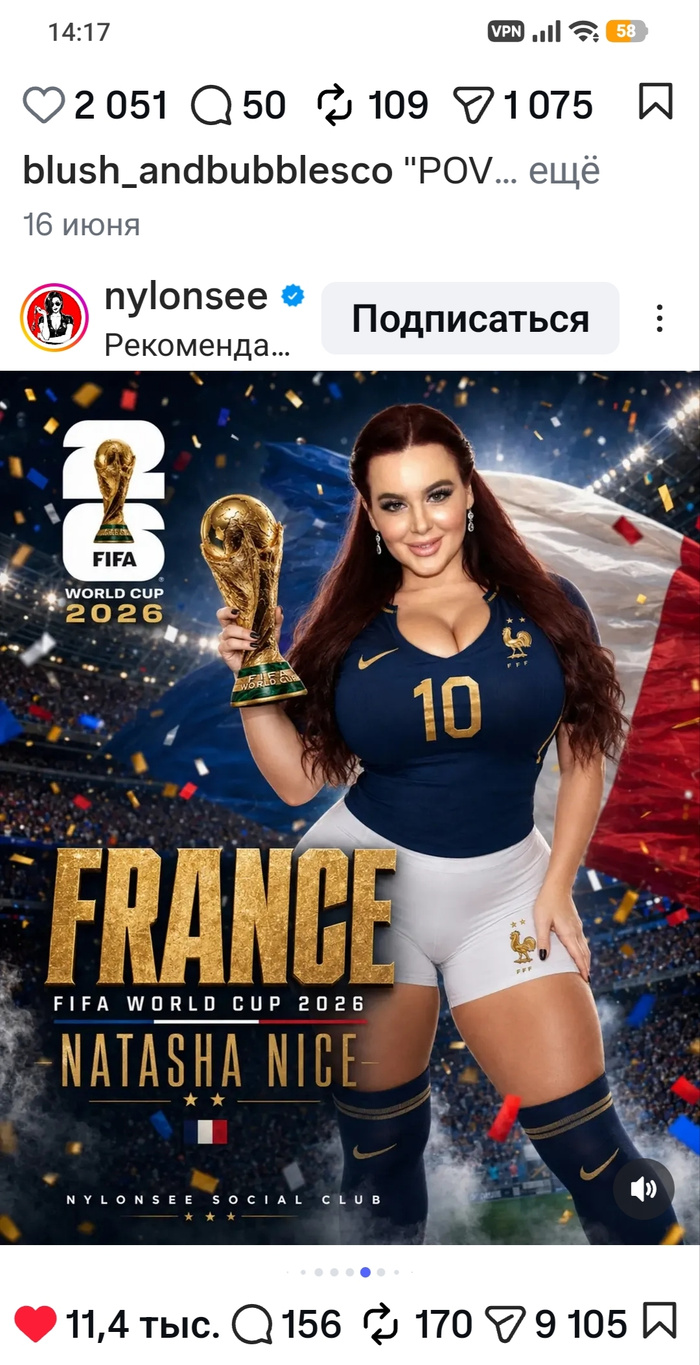The width and height of the screenshot is (700, 1365).
Task: Like the blush_andbubblesco post
Action: point(43,105)
